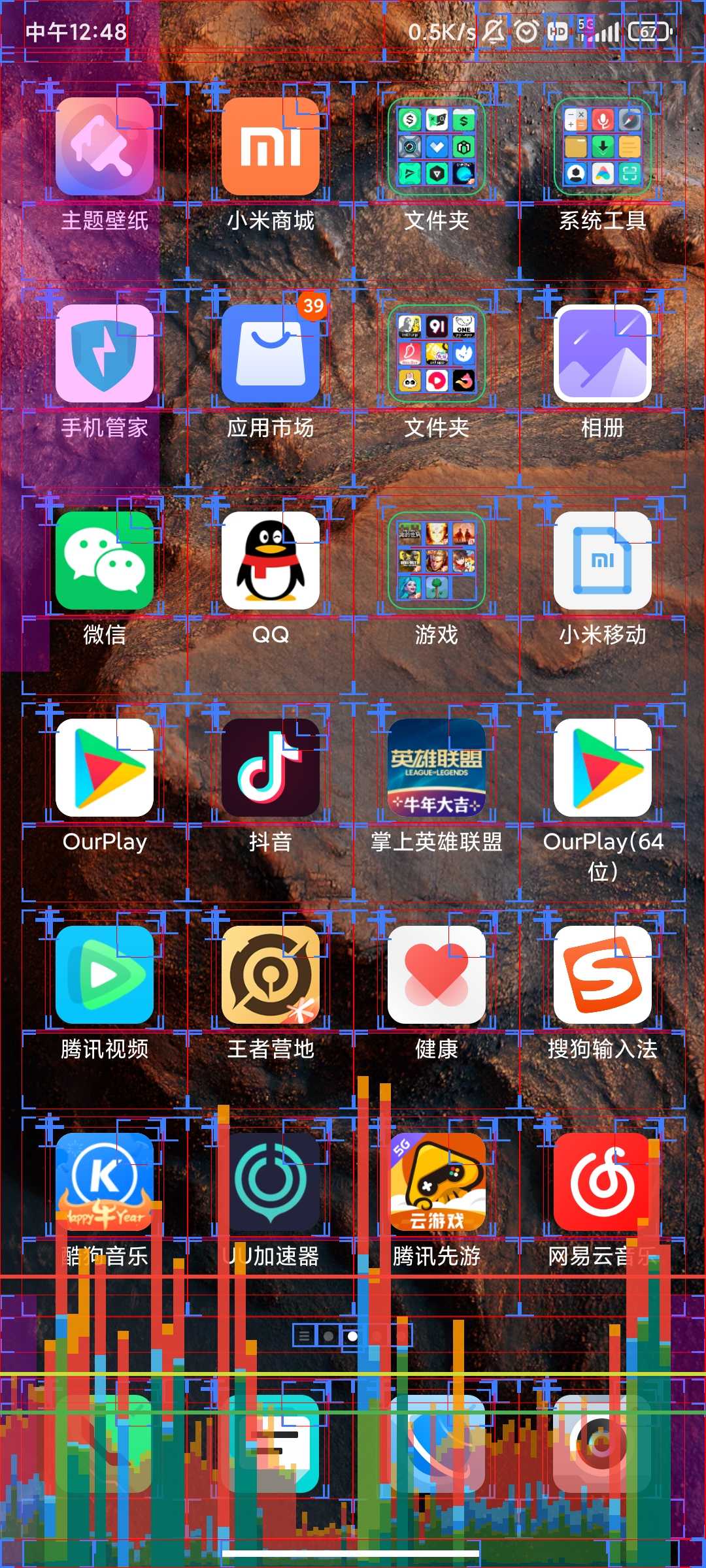Image resolution: width=706 pixels, height=1568 pixels.
Task: Open 王者营地 app
Action: tap(271, 975)
